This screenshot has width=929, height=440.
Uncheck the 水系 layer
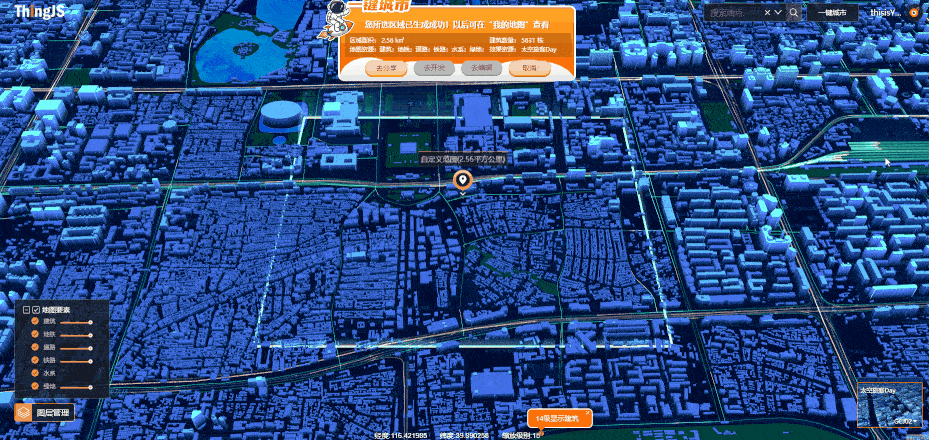34,373
